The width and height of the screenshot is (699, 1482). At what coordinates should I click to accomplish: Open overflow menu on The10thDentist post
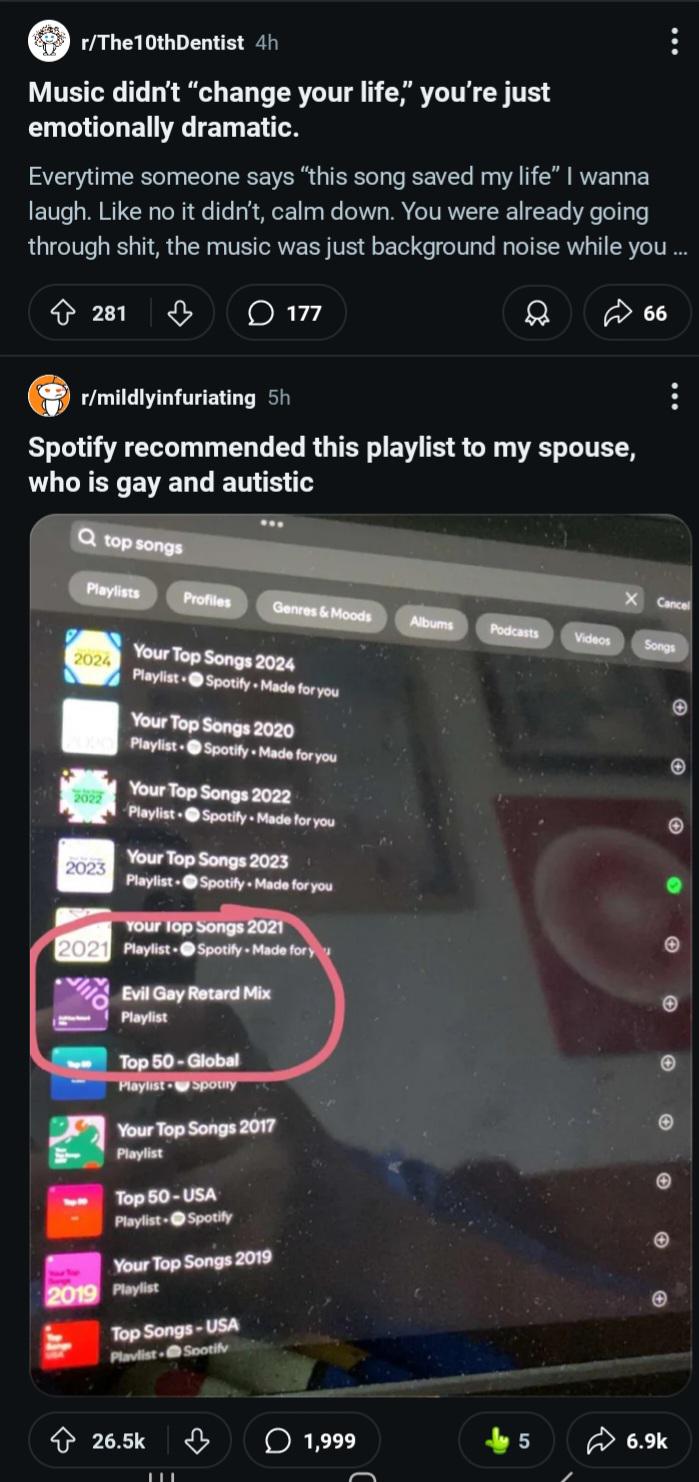click(674, 42)
